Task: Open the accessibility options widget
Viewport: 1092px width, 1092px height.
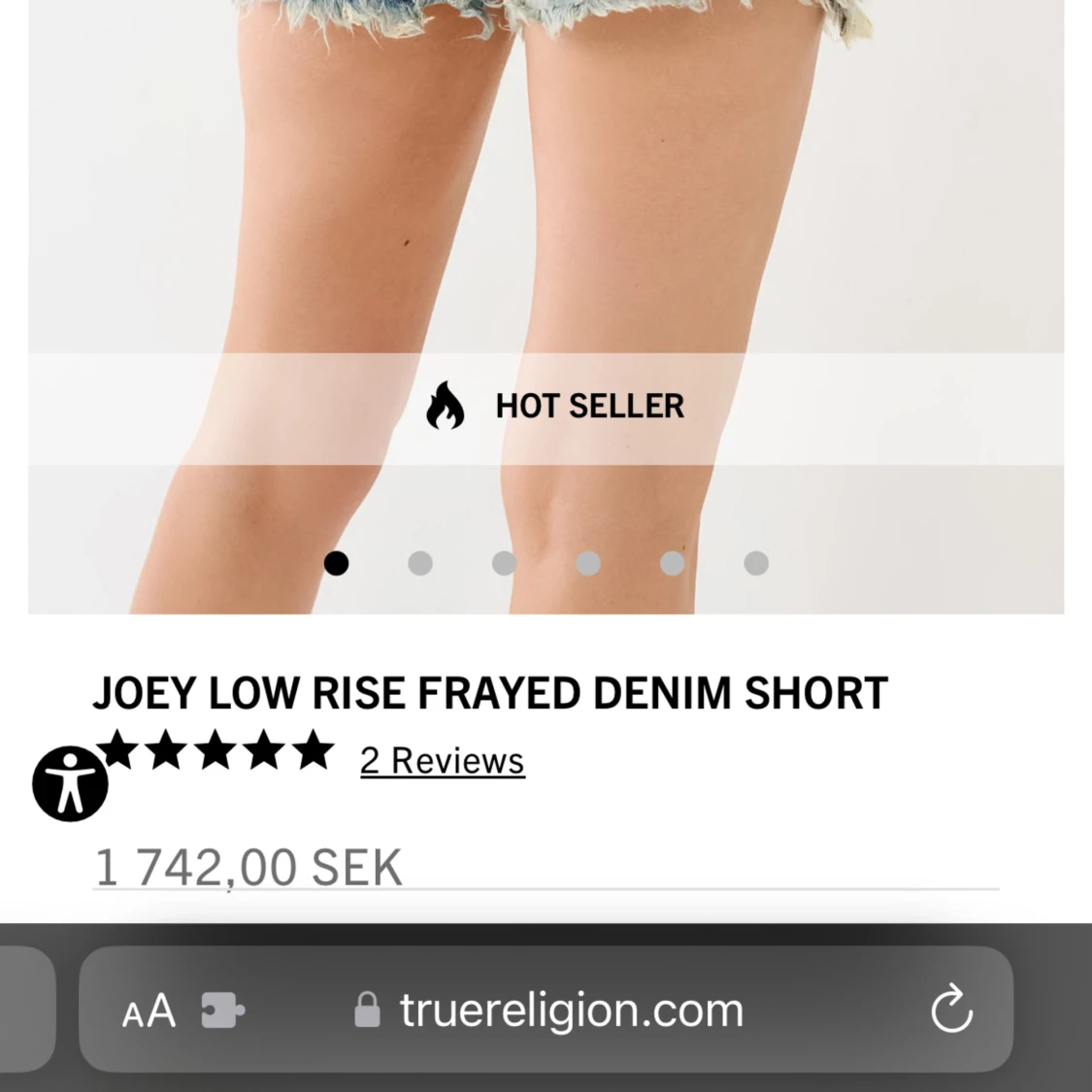Action: click(70, 783)
